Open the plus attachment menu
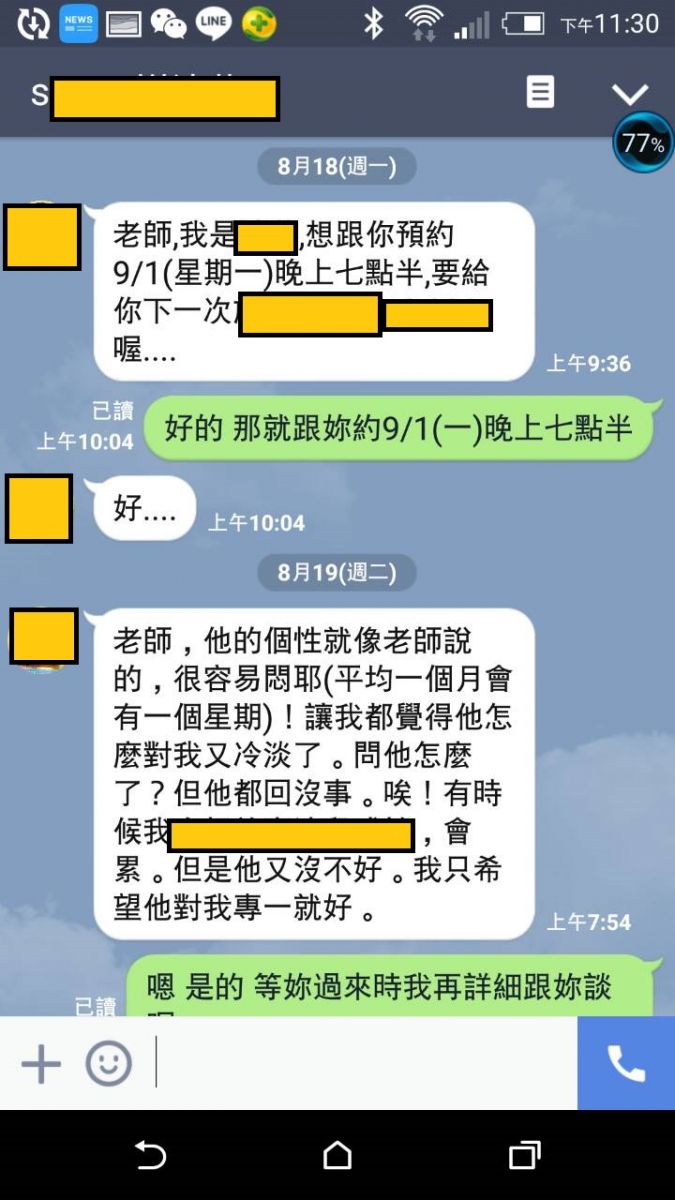Image resolution: width=675 pixels, height=1200 pixels. click(x=41, y=1064)
